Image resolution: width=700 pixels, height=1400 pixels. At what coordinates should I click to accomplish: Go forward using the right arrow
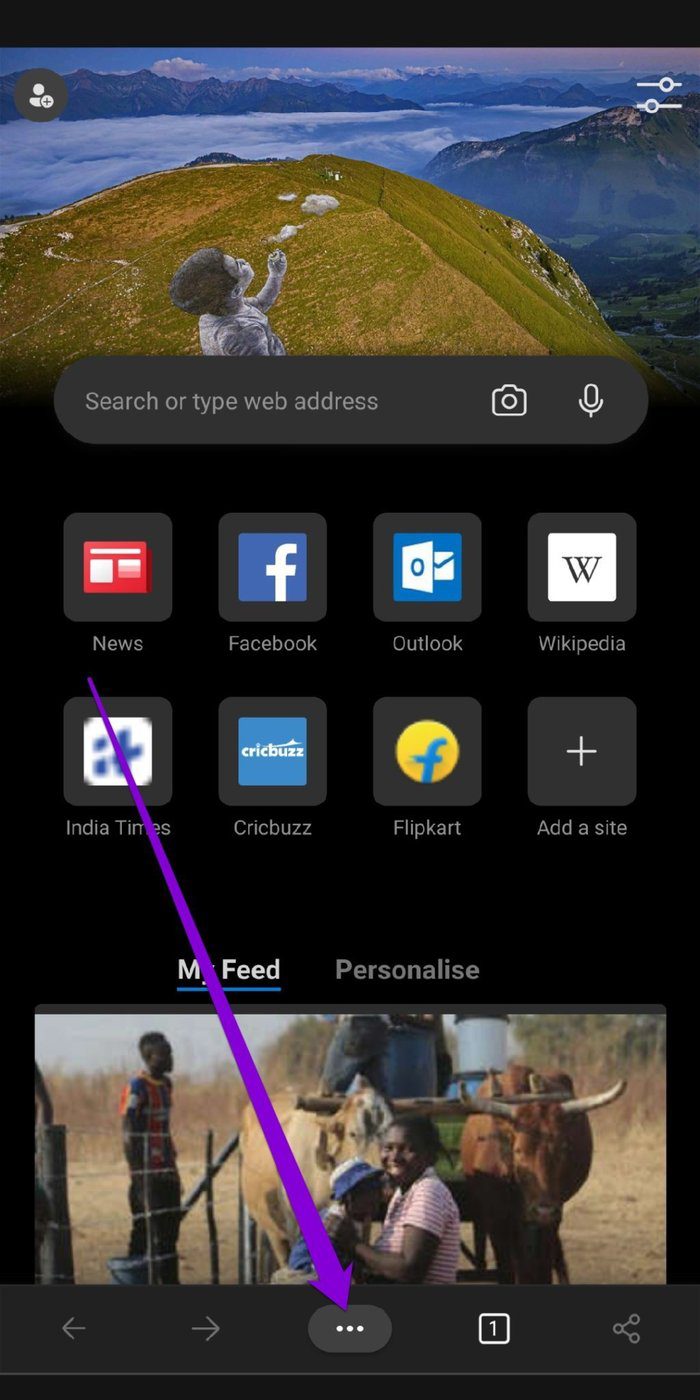[x=206, y=1328]
